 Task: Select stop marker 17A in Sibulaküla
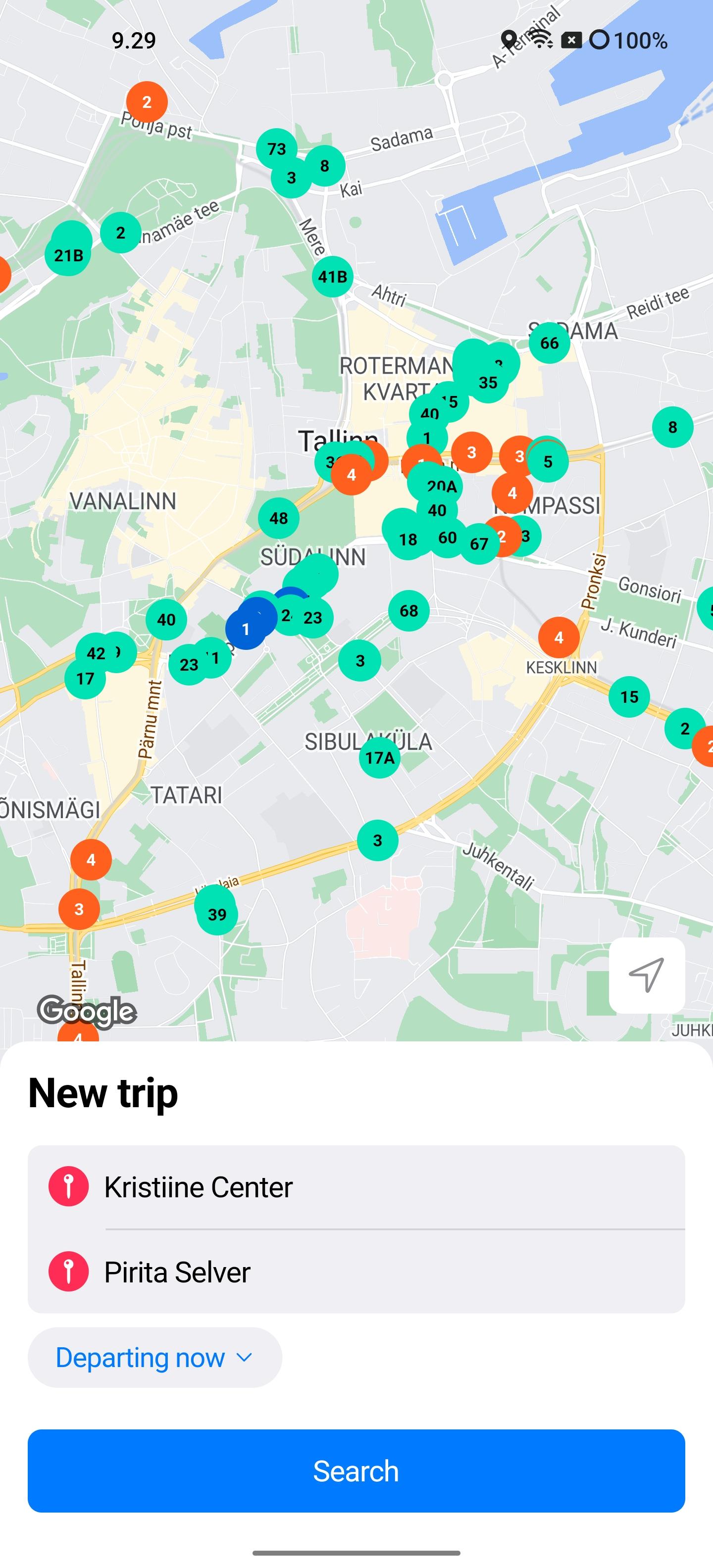(380, 757)
